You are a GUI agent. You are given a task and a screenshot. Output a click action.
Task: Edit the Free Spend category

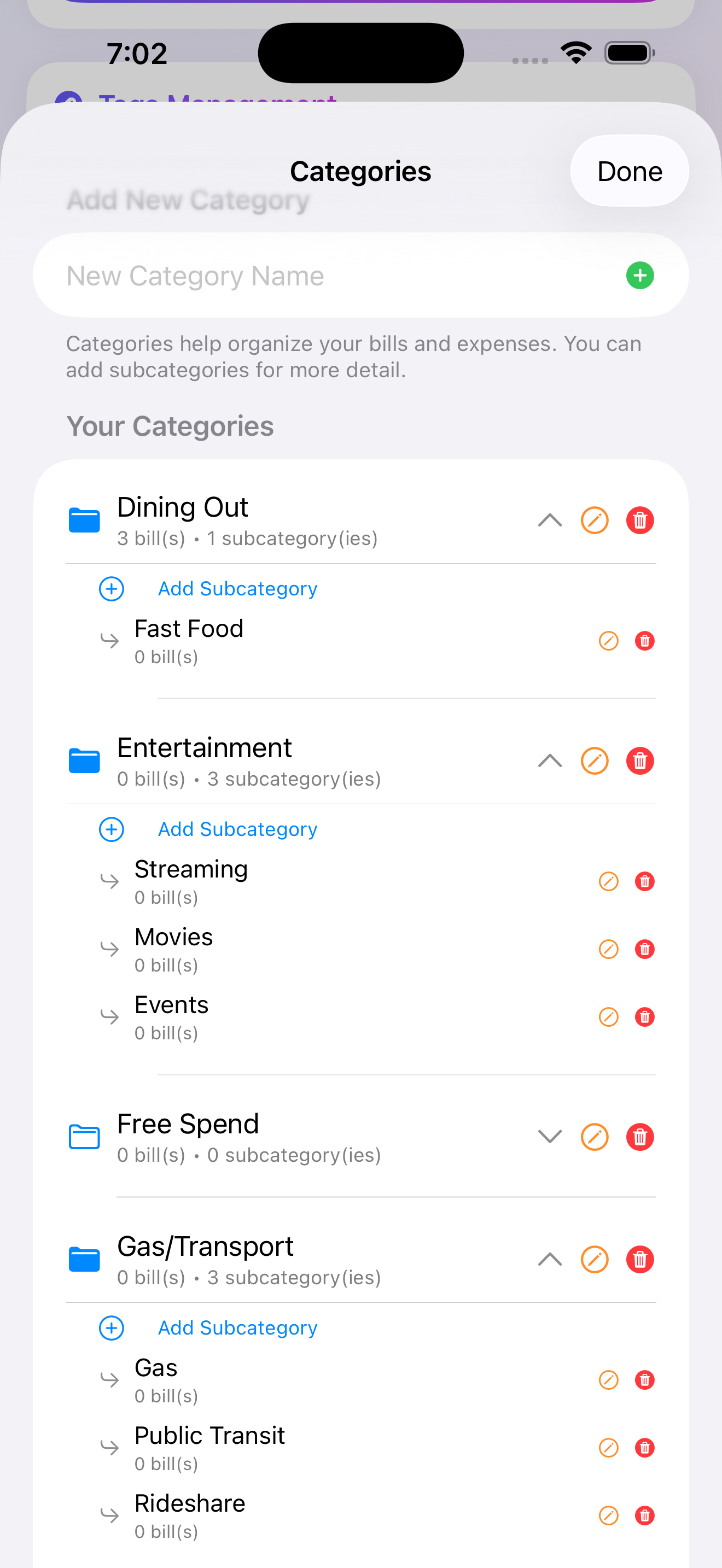click(595, 1137)
